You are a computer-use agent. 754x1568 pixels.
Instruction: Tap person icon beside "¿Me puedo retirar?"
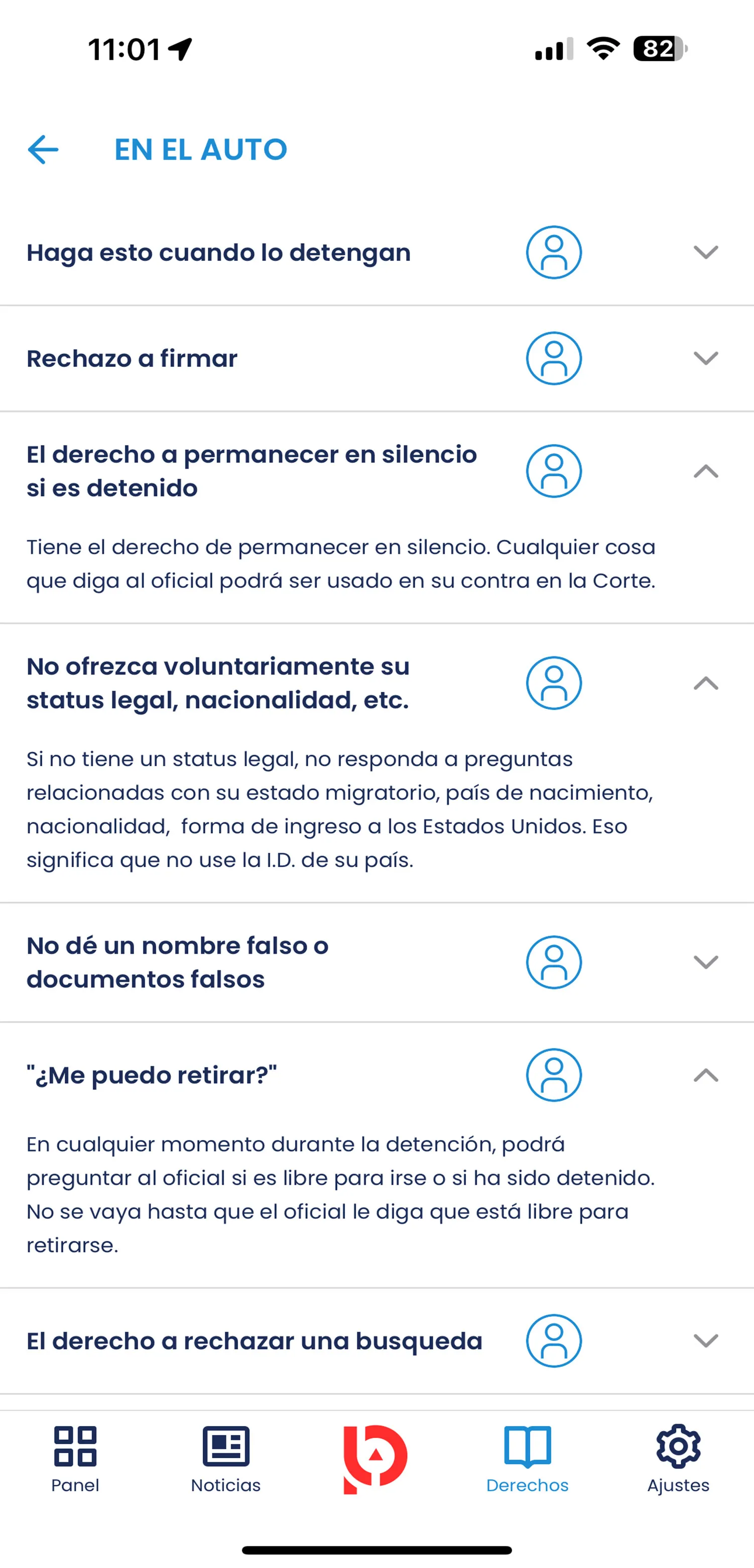554,1075
